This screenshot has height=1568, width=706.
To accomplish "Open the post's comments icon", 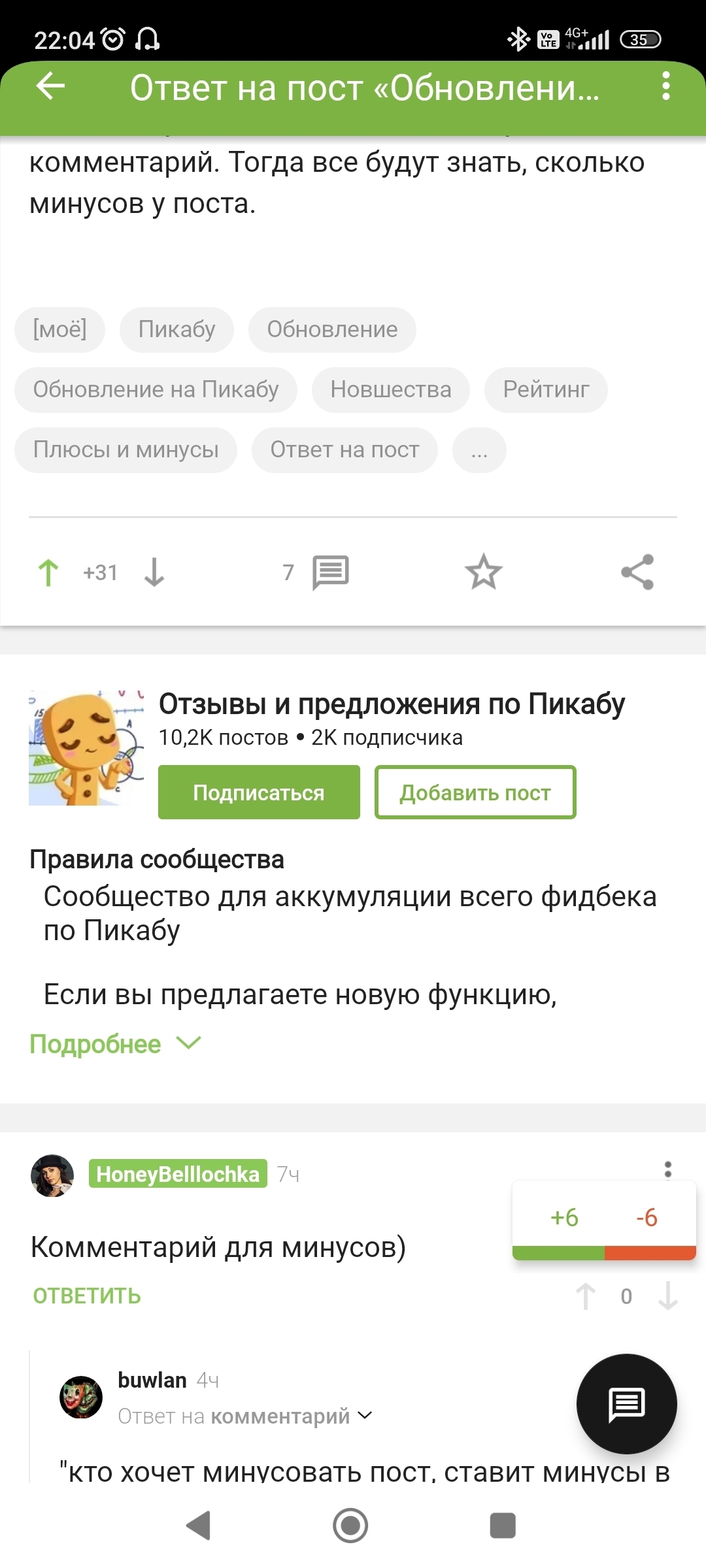I will [x=330, y=573].
